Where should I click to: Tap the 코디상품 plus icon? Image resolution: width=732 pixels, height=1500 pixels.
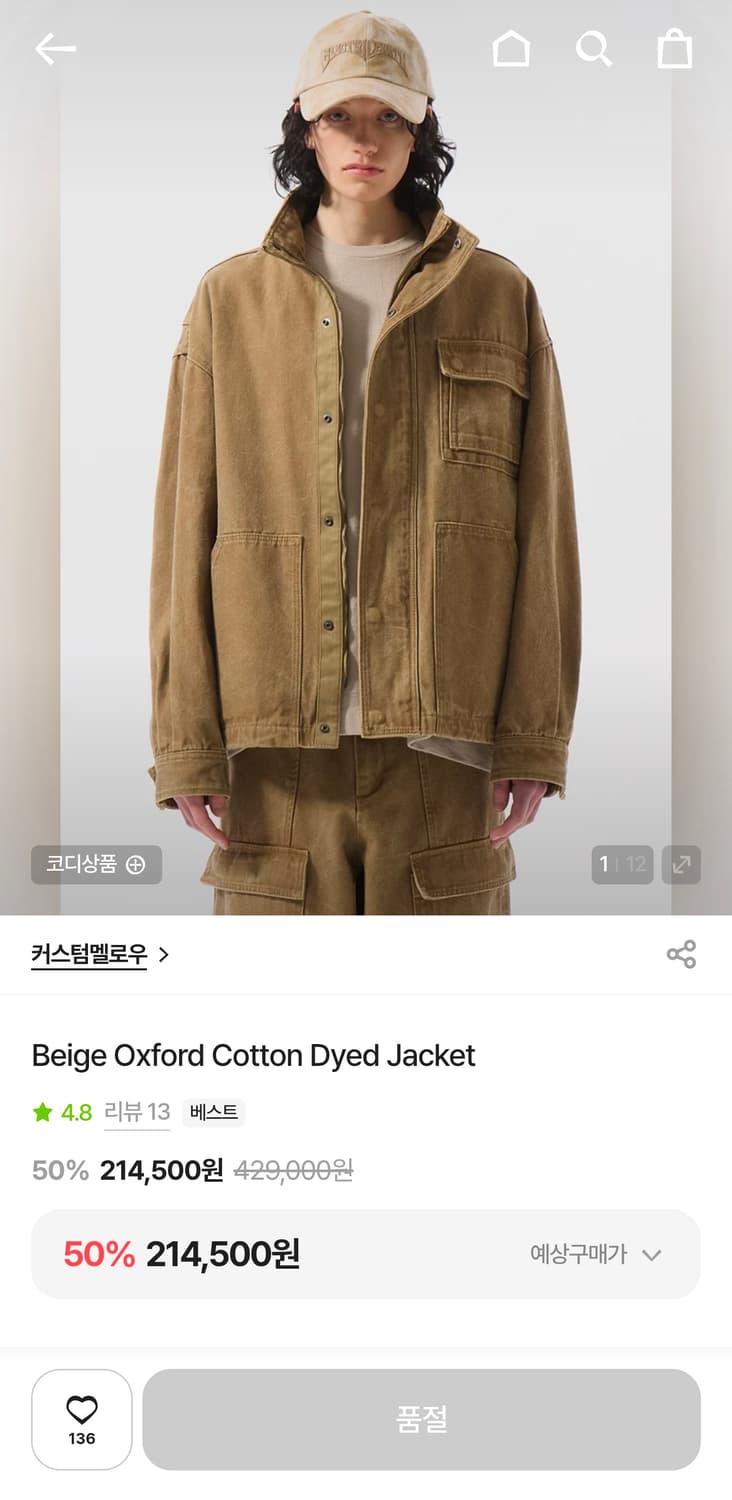(x=140, y=864)
